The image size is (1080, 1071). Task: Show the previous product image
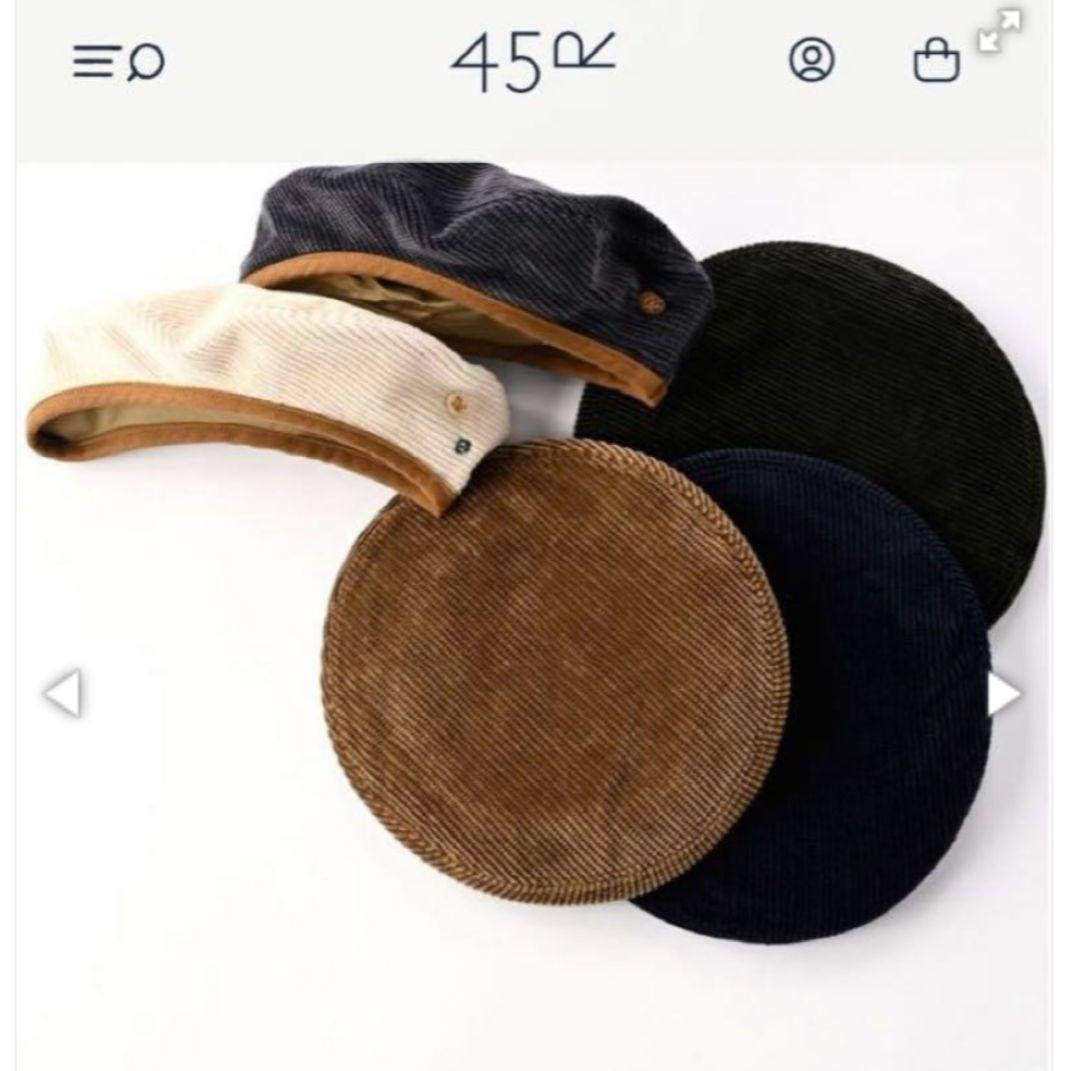pos(64,693)
